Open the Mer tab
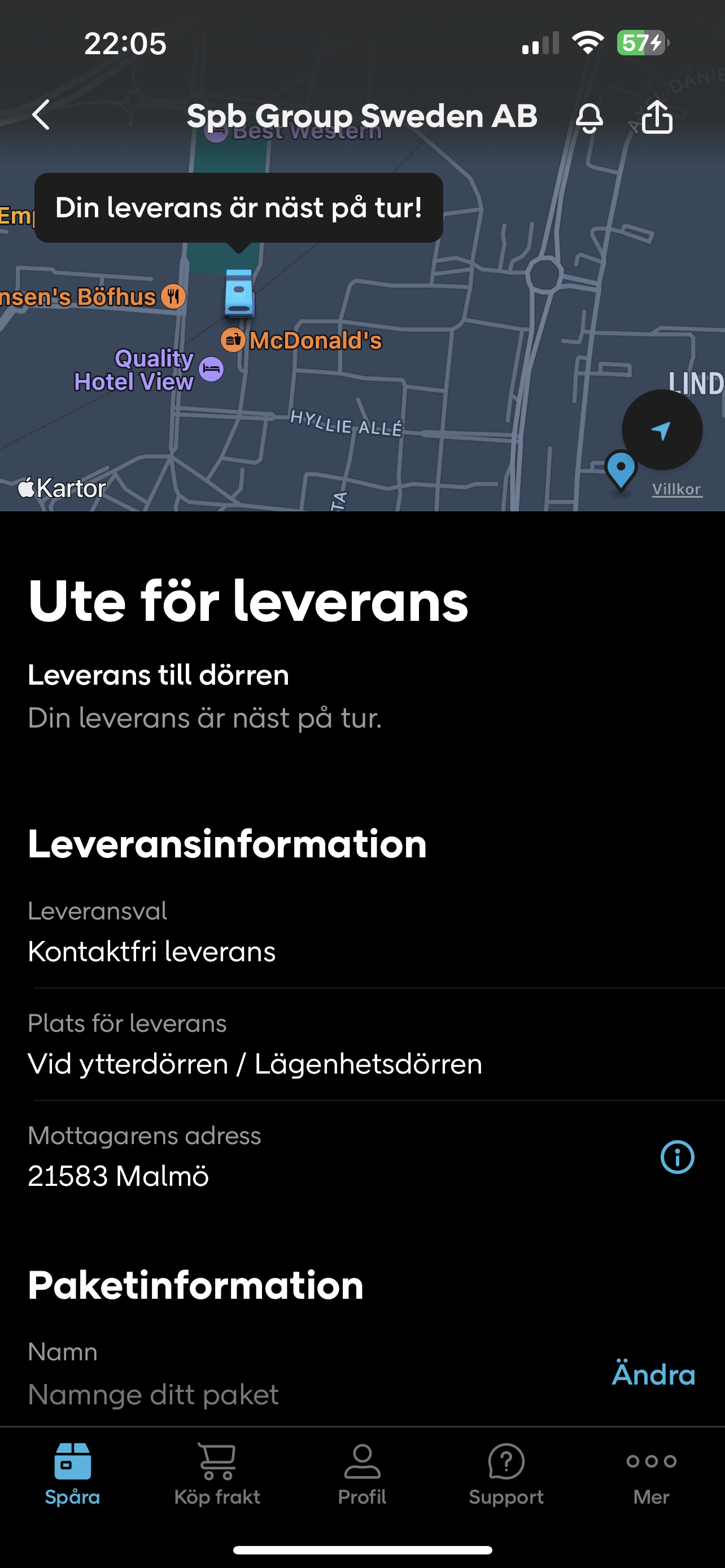The width and height of the screenshot is (725, 1568). pyautogui.click(x=652, y=1473)
